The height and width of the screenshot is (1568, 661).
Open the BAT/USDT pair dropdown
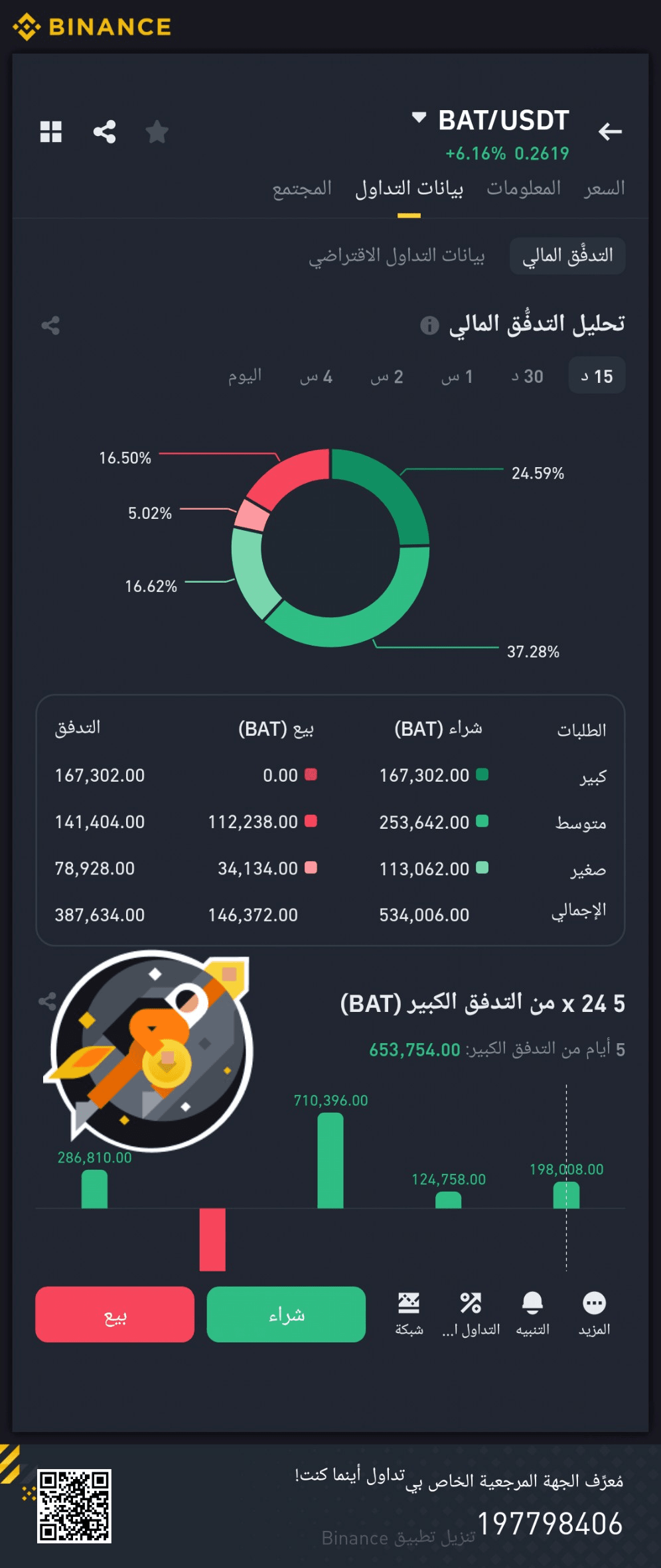click(419, 118)
